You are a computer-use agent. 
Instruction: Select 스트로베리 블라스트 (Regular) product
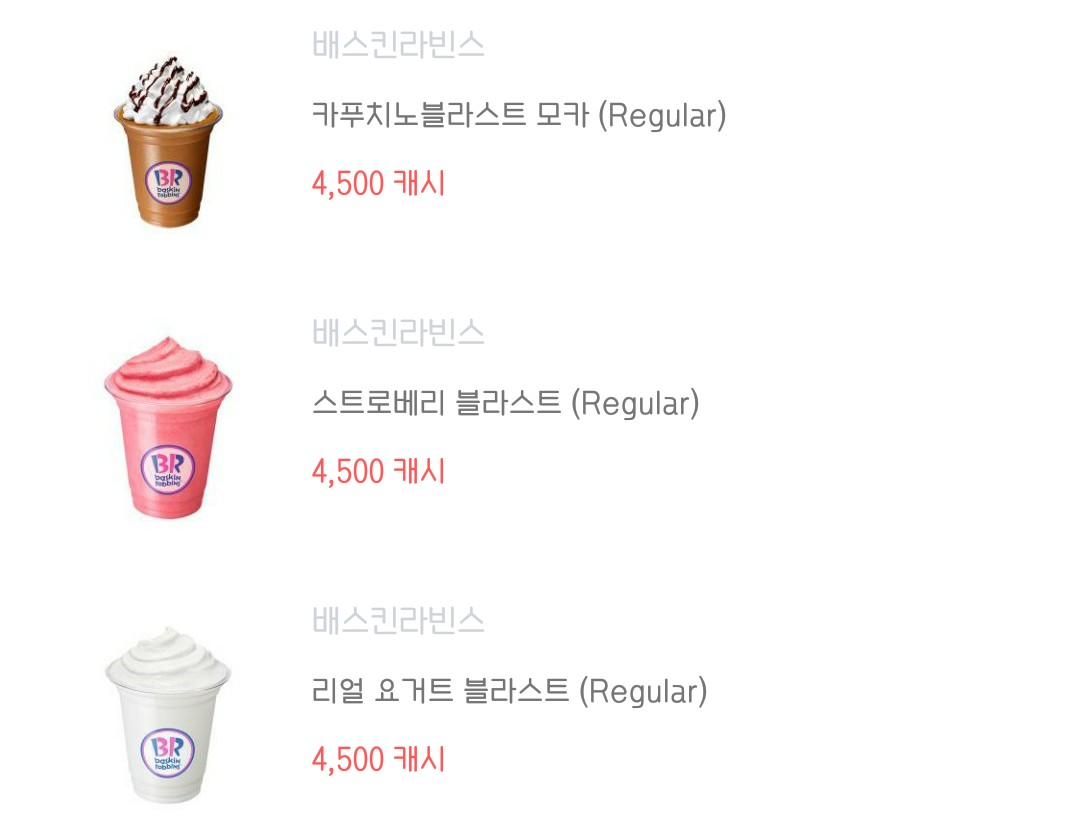point(505,404)
